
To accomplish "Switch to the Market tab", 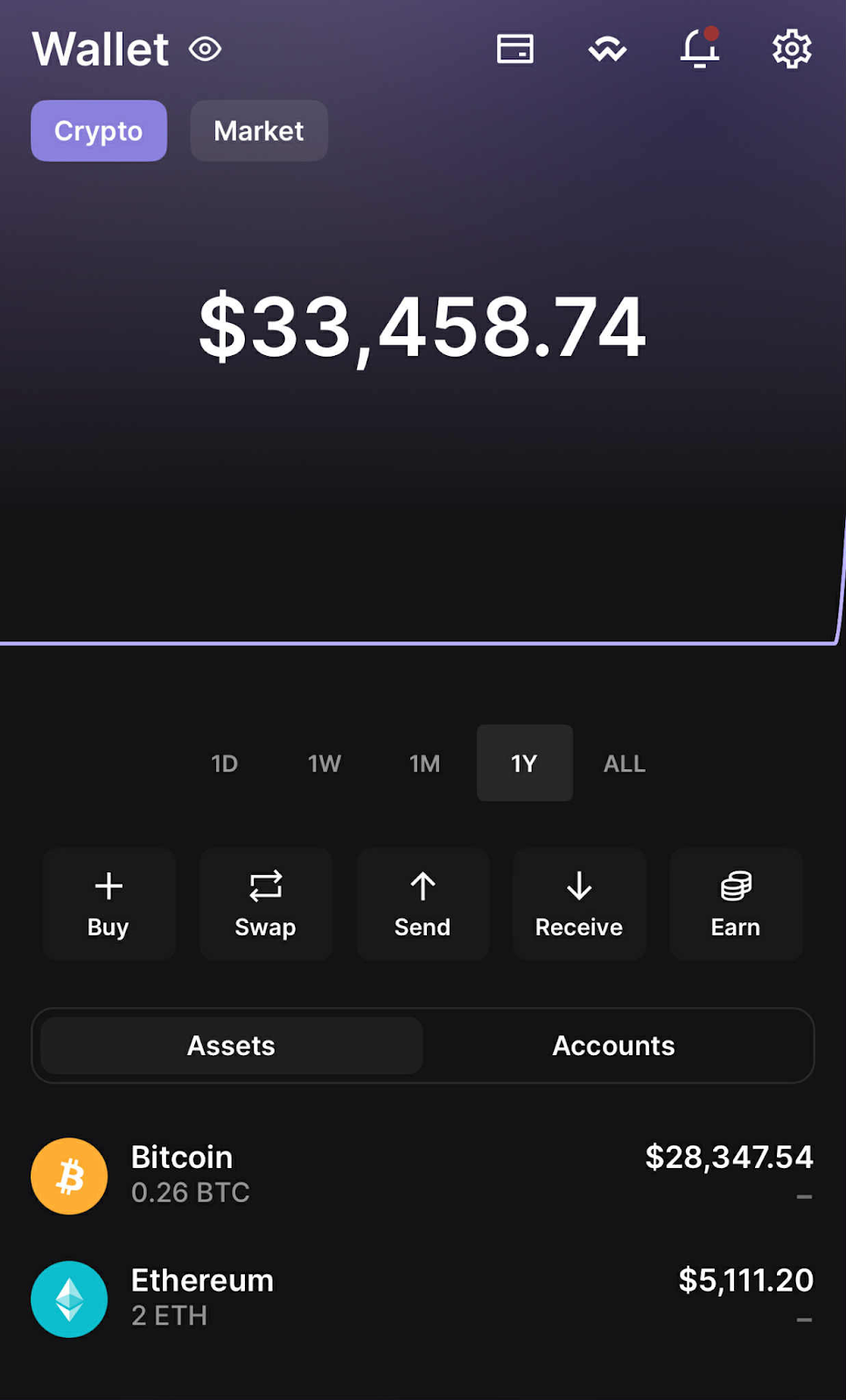I will (x=259, y=130).
